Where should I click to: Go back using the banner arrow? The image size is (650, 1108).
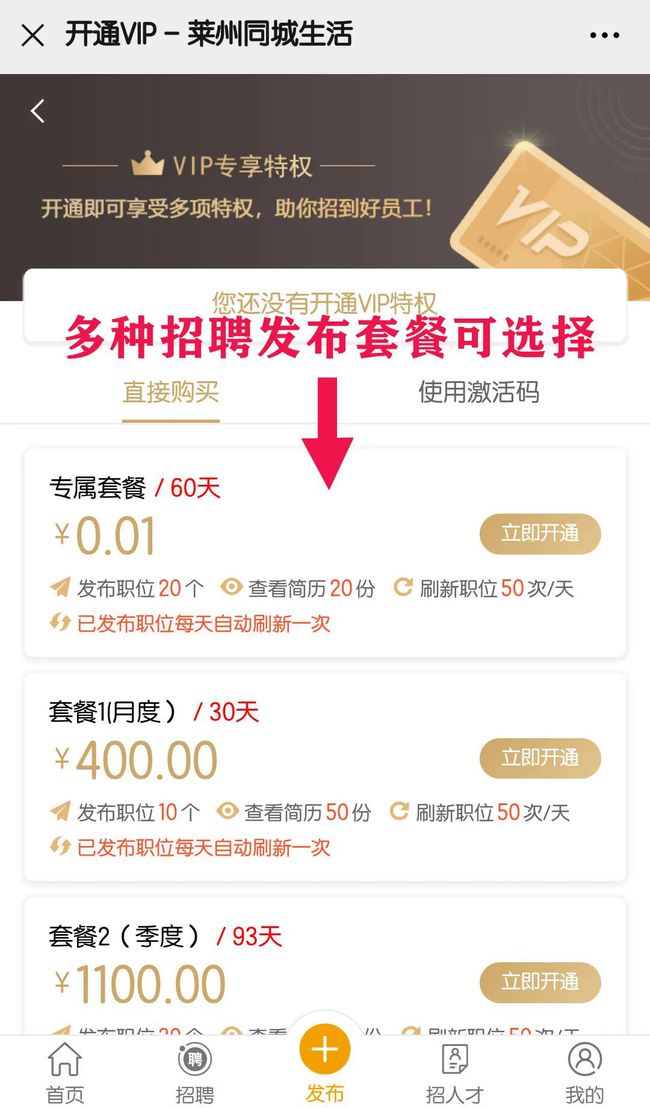[38, 111]
